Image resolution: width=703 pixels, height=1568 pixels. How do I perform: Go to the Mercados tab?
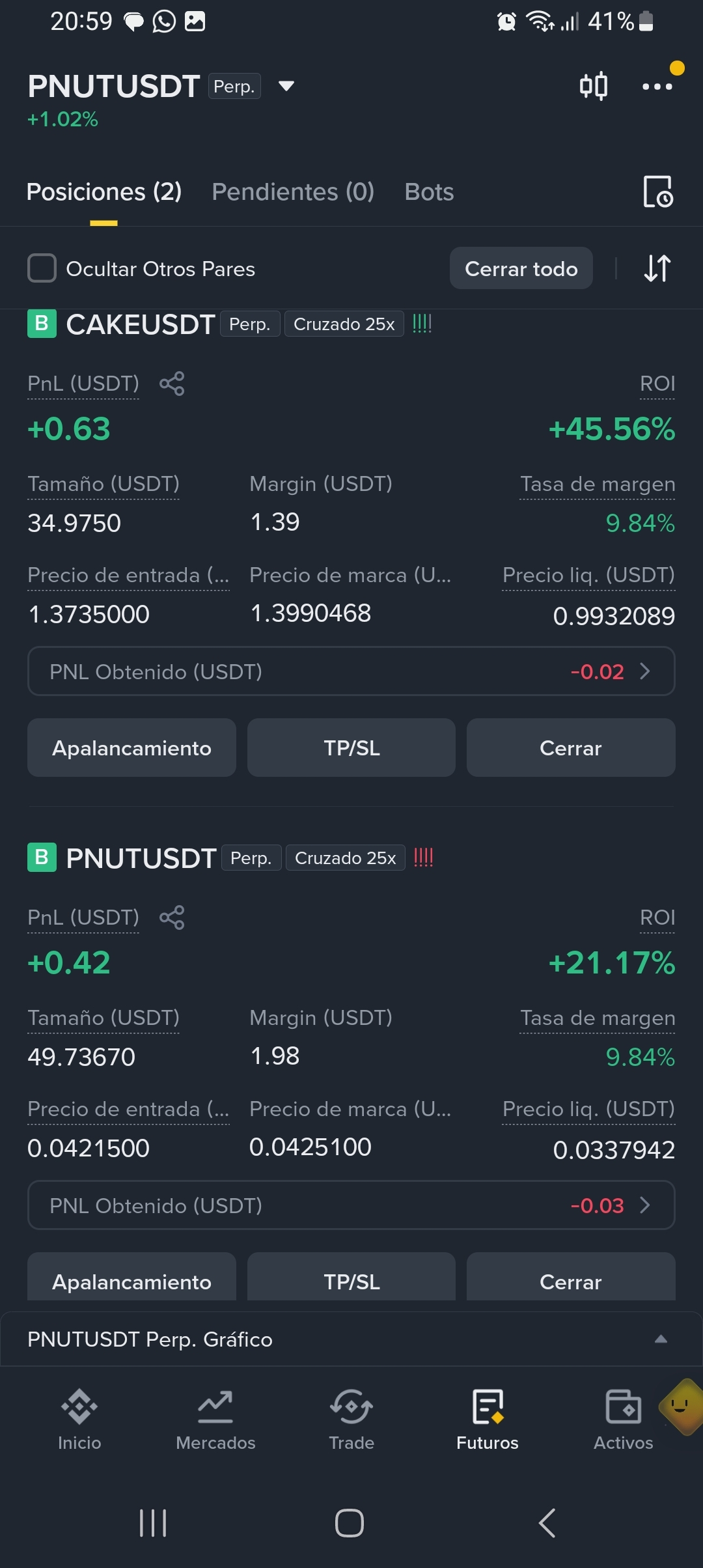215,1419
